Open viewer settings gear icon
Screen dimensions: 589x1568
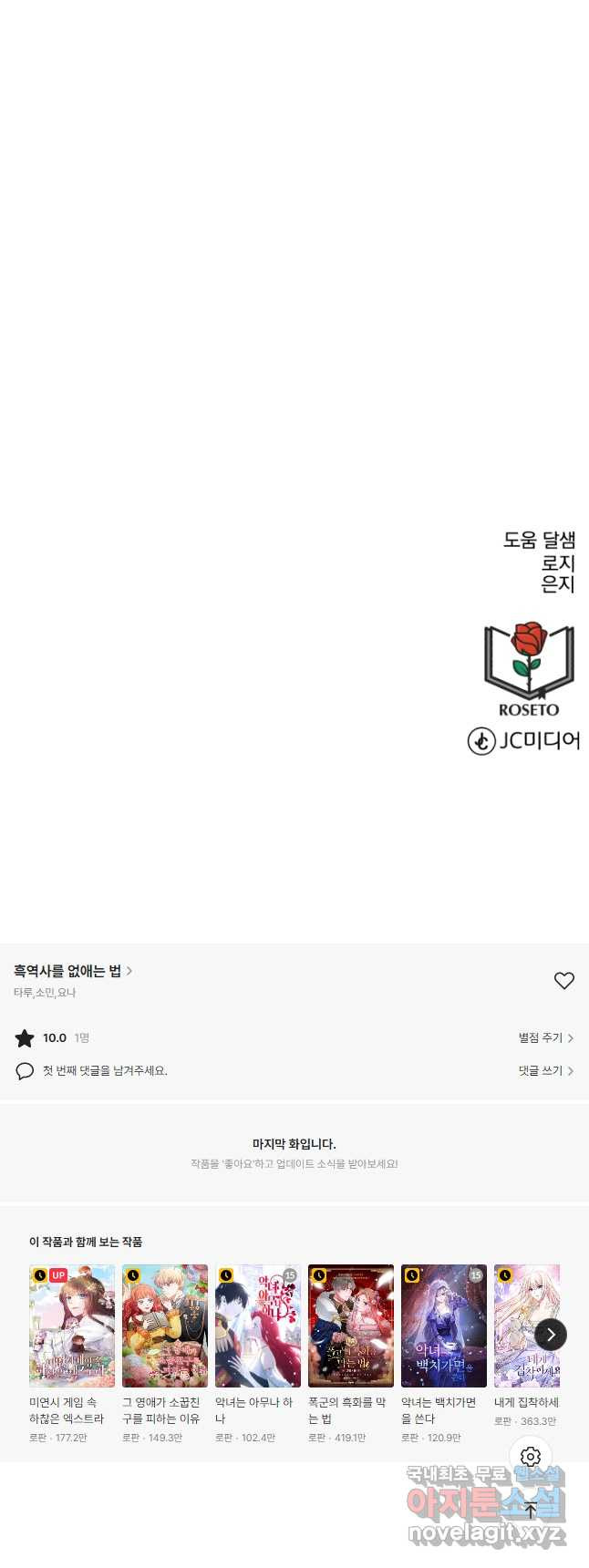531,1457
